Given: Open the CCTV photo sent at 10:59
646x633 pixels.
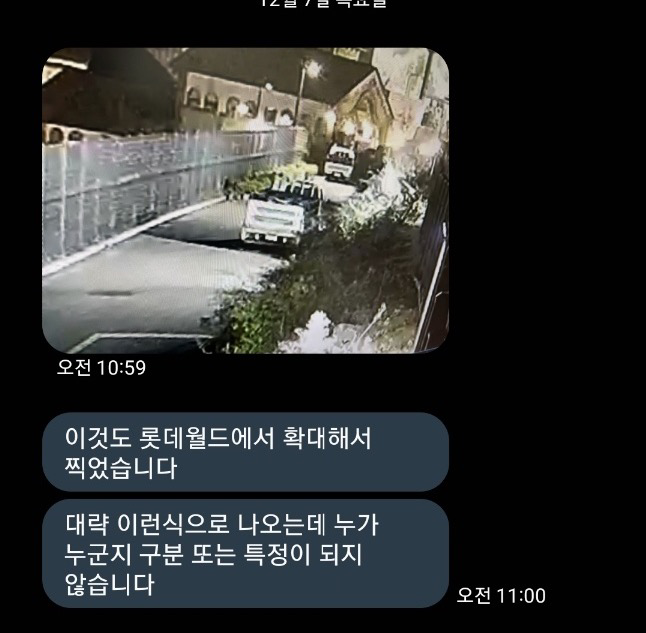Looking at the screenshot, I should tap(245, 200).
